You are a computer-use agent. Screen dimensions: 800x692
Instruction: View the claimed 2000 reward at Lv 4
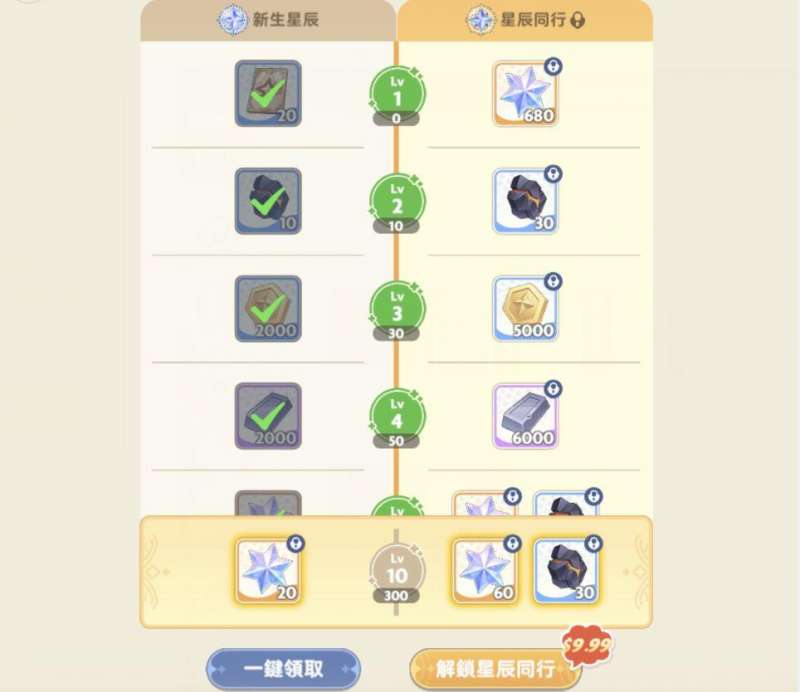pos(268,416)
